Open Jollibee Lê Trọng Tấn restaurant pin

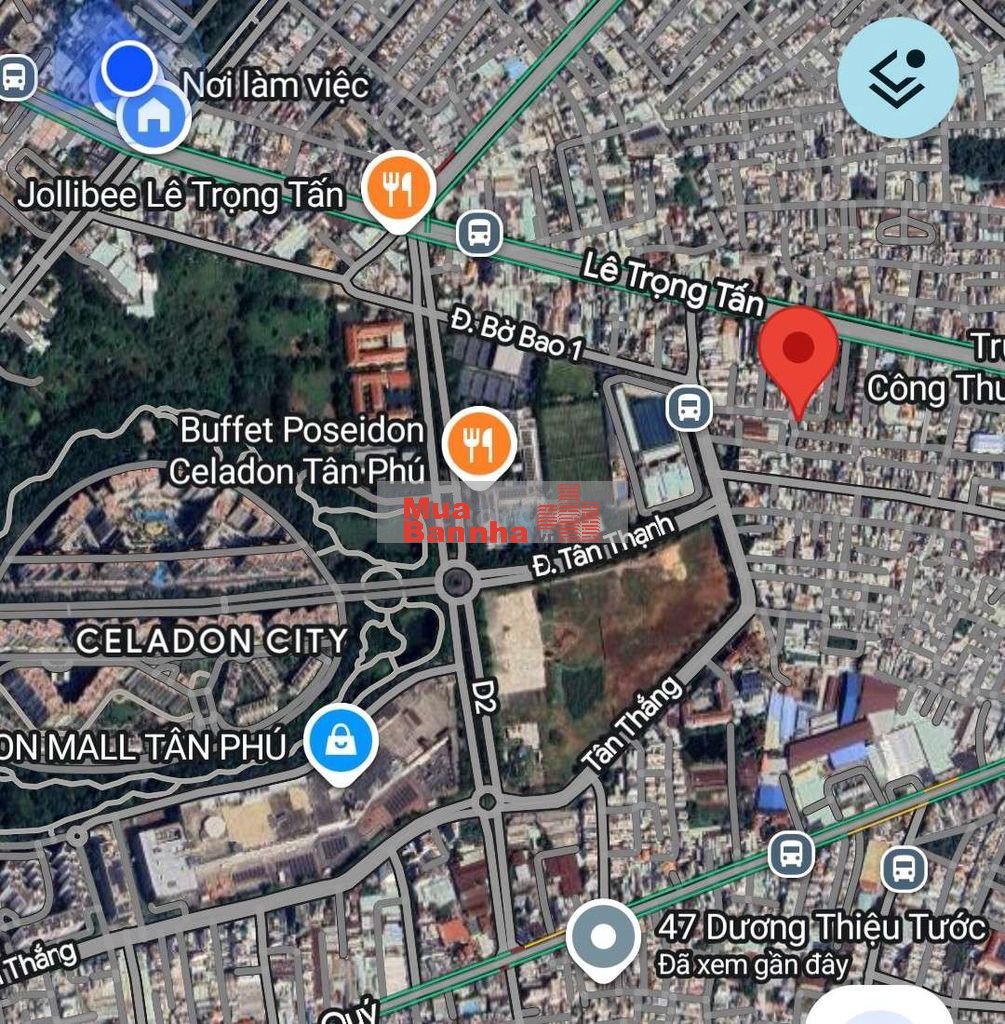[397, 186]
